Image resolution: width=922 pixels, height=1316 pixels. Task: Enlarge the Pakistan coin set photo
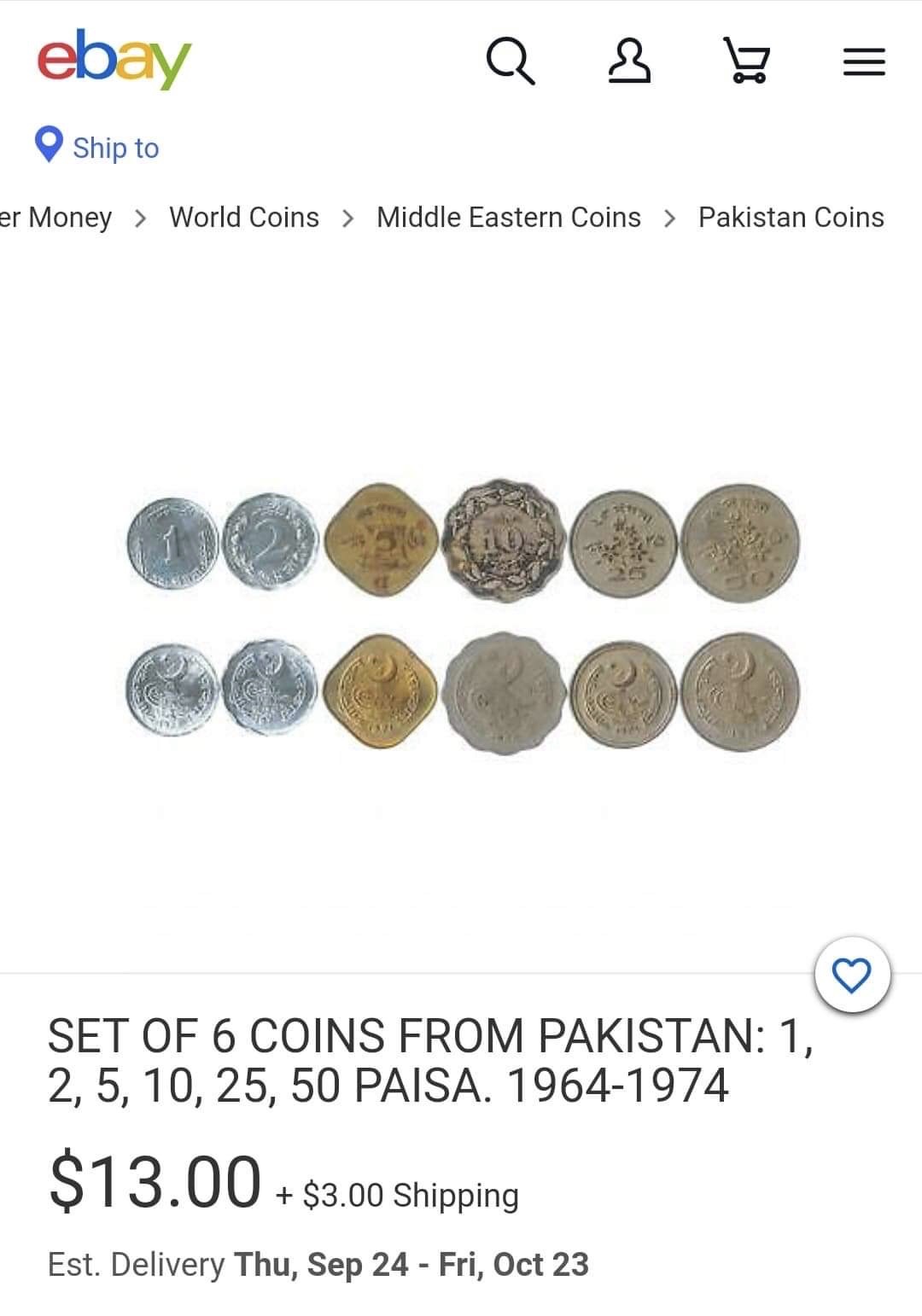pyautogui.click(x=462, y=616)
